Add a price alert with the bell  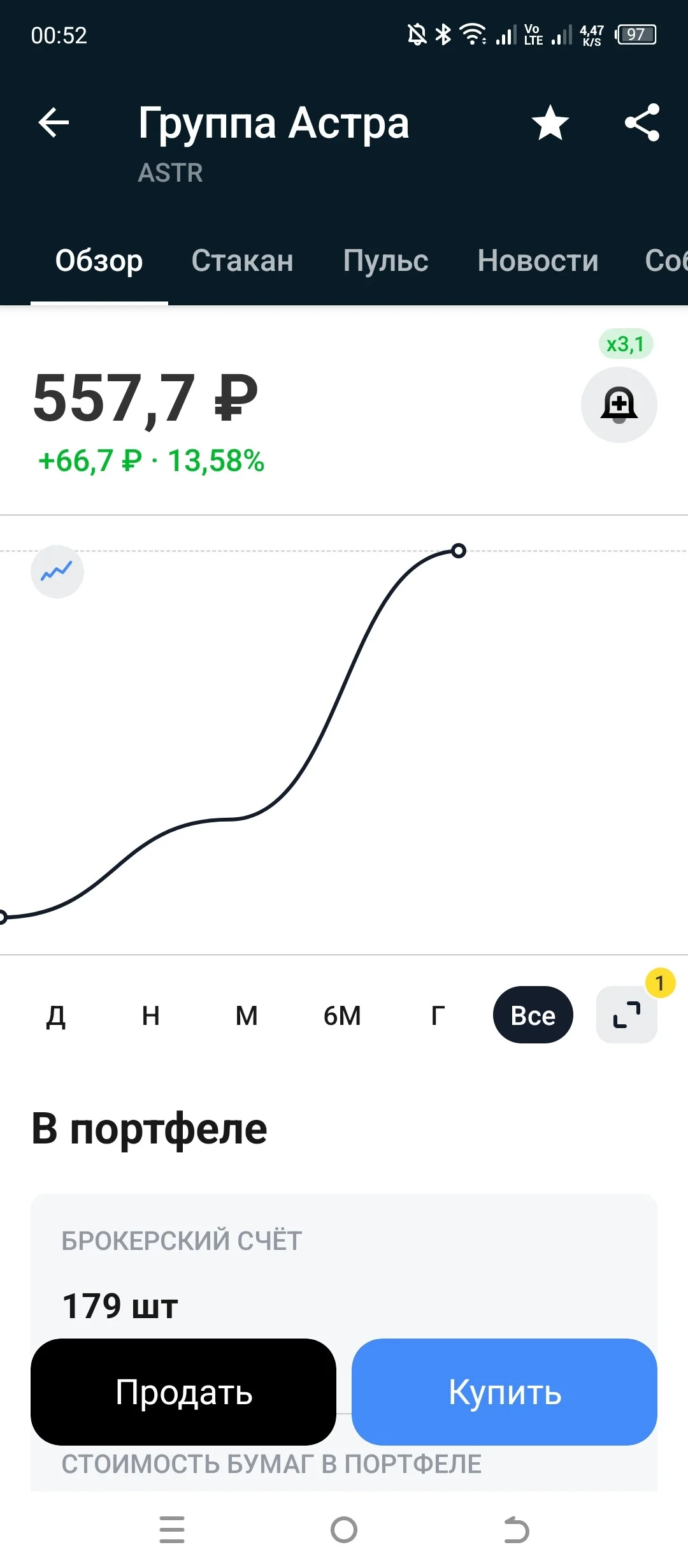point(619,405)
